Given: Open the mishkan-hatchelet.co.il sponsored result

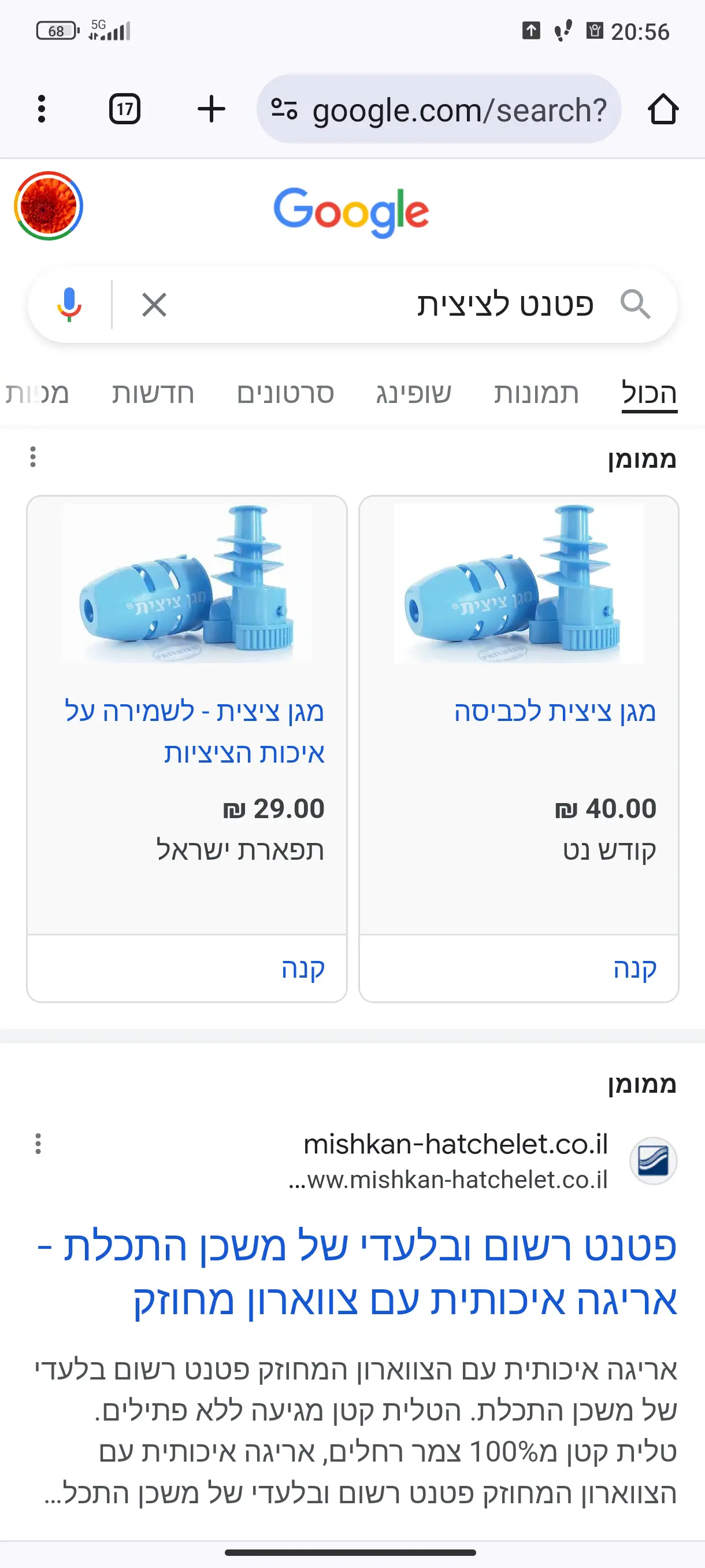Looking at the screenshot, I should coord(357,1272).
